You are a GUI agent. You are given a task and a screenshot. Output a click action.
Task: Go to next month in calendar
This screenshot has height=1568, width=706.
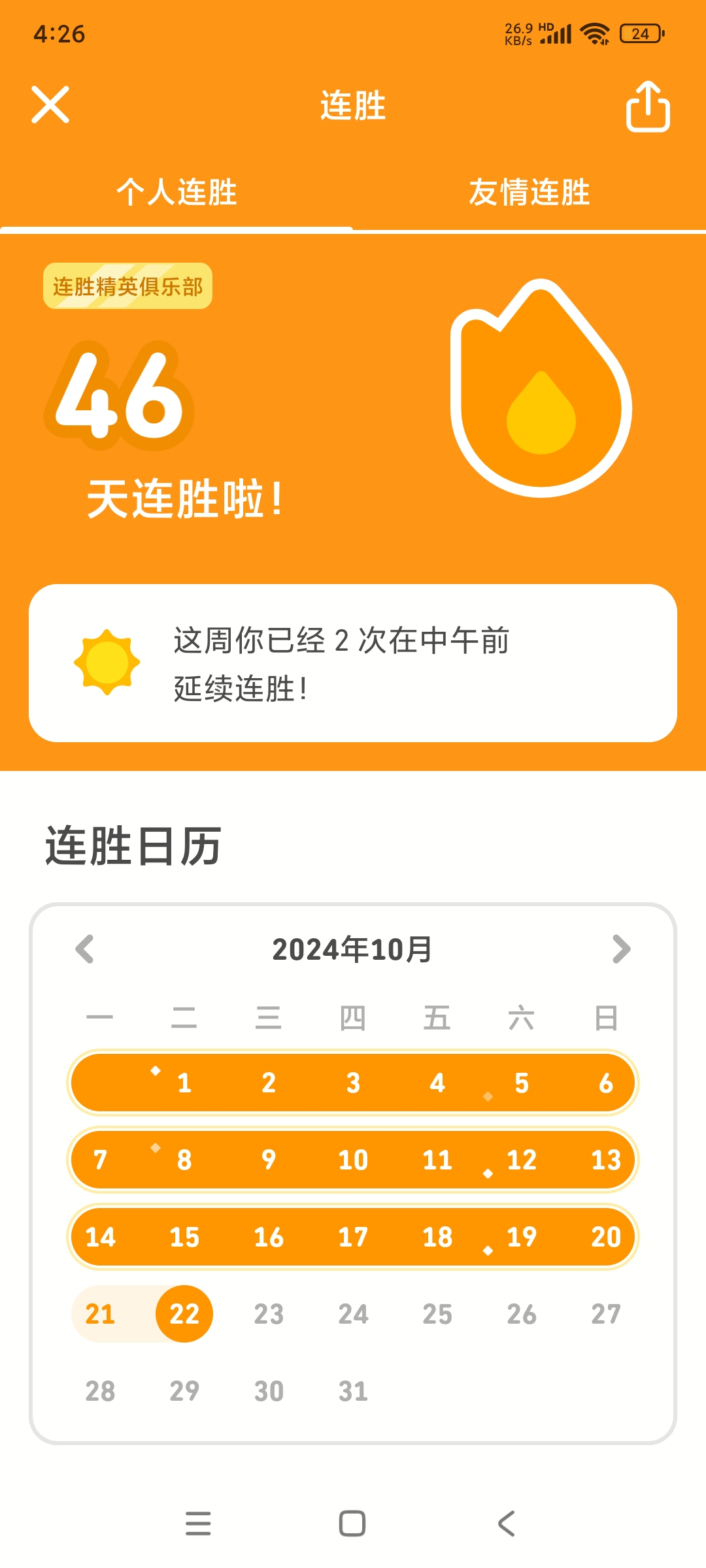pos(621,949)
